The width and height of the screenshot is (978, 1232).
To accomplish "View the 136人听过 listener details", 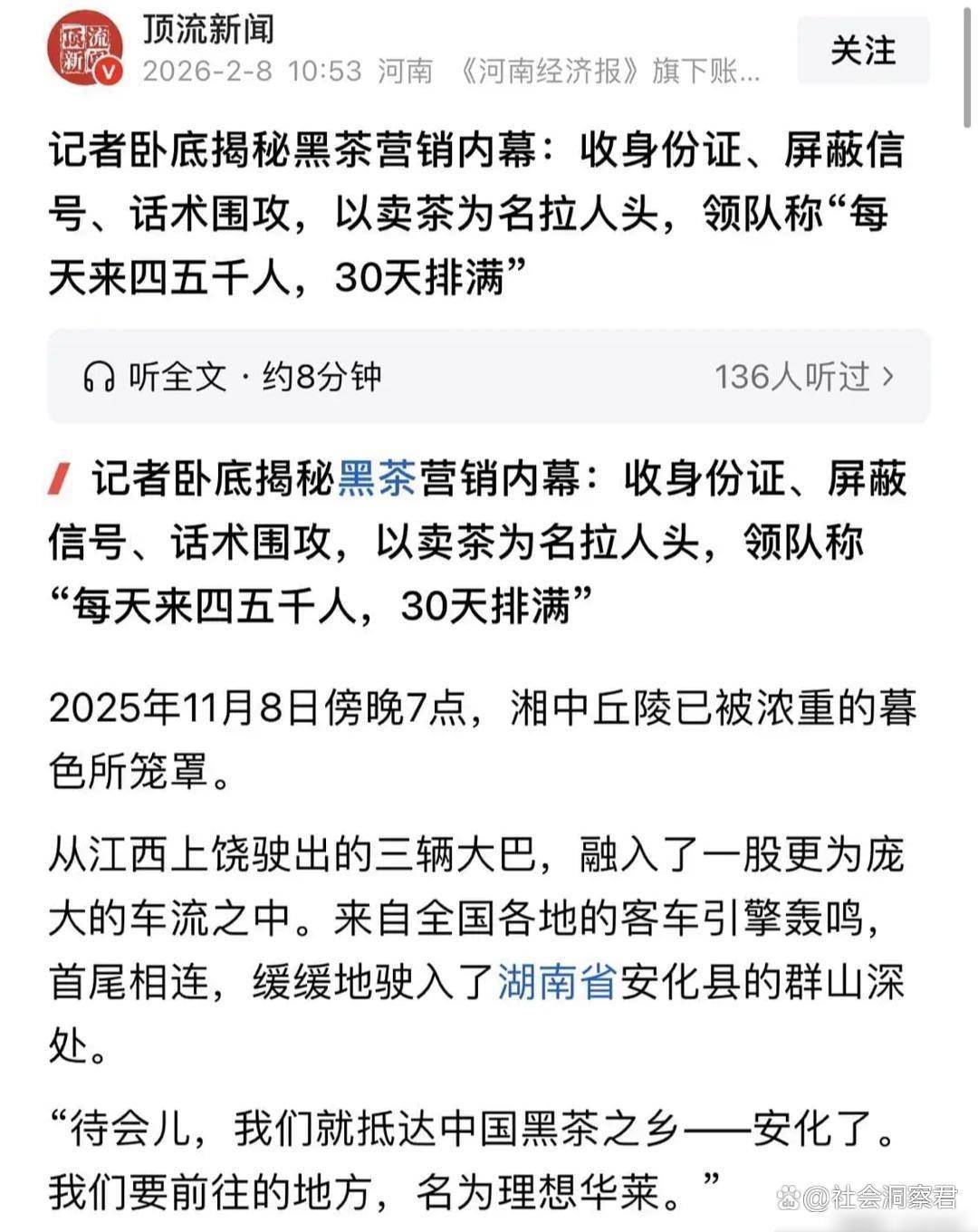I will (x=804, y=376).
